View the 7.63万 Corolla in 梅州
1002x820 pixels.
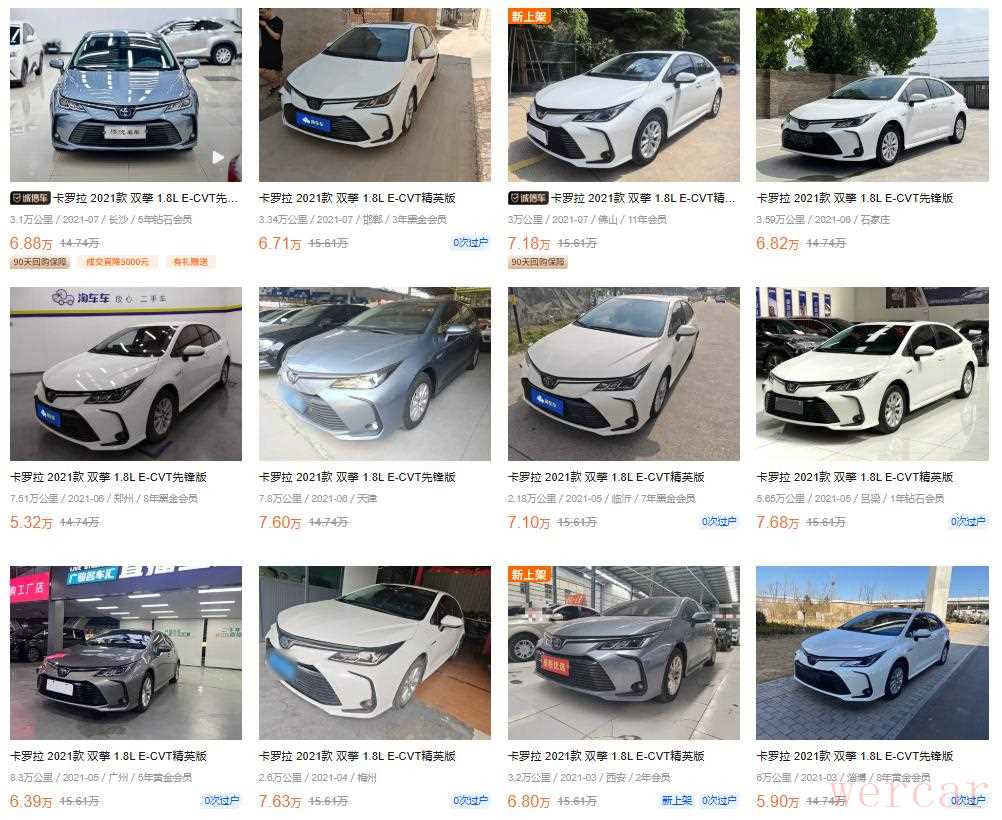pyautogui.click(x=374, y=653)
